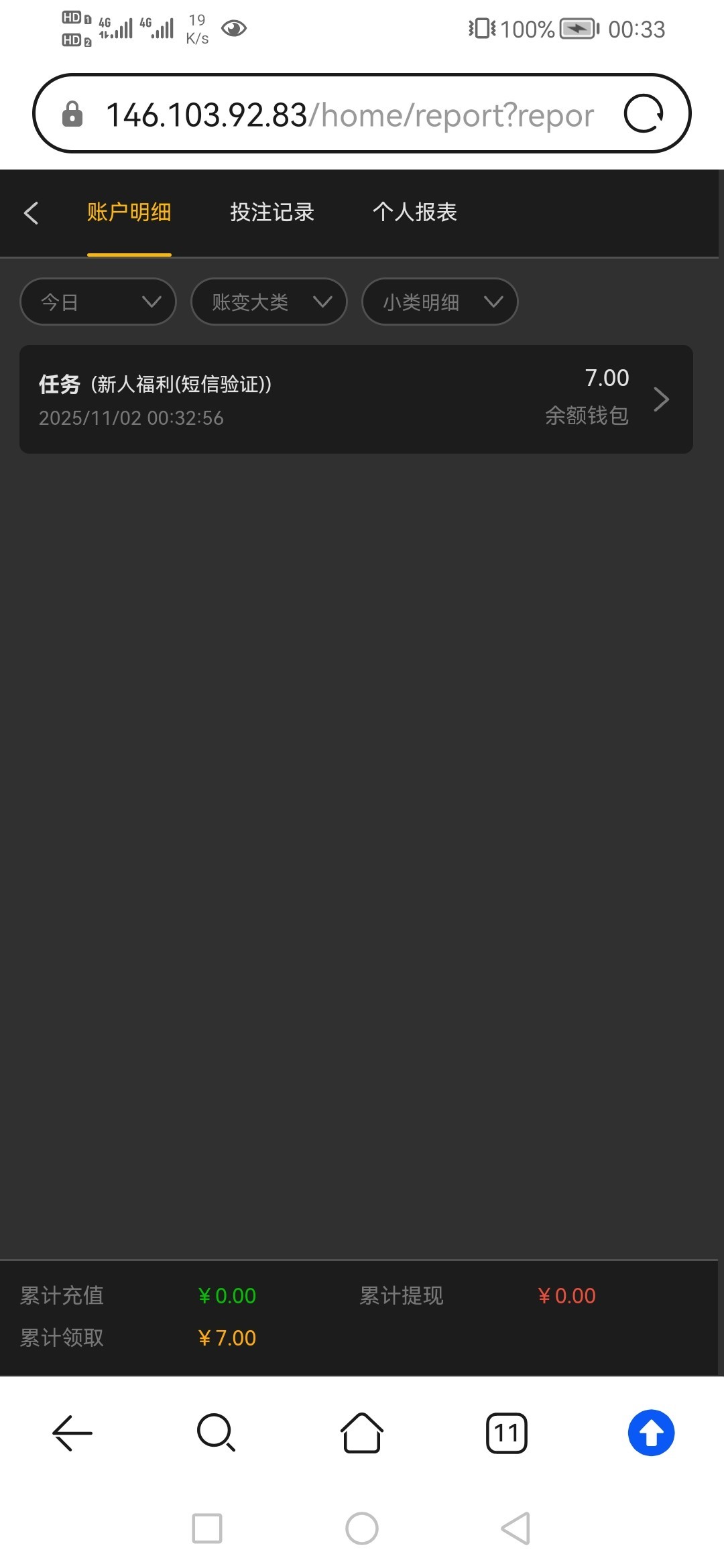View the 11 open browser tabs
The height and width of the screenshot is (1568, 724).
tap(506, 1433)
